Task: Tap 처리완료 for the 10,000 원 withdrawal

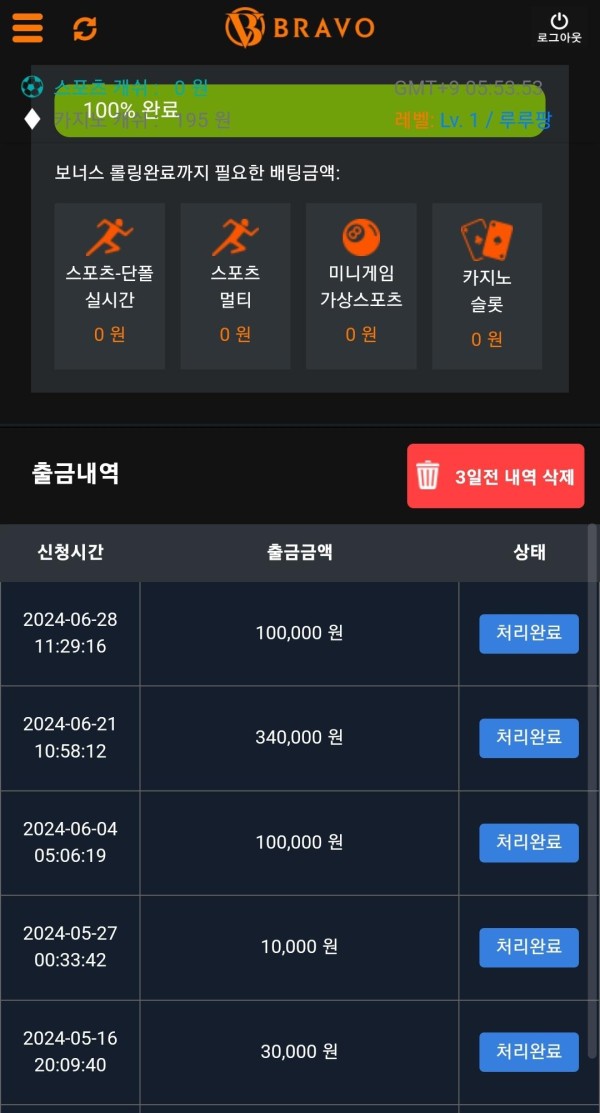Action: (x=529, y=947)
